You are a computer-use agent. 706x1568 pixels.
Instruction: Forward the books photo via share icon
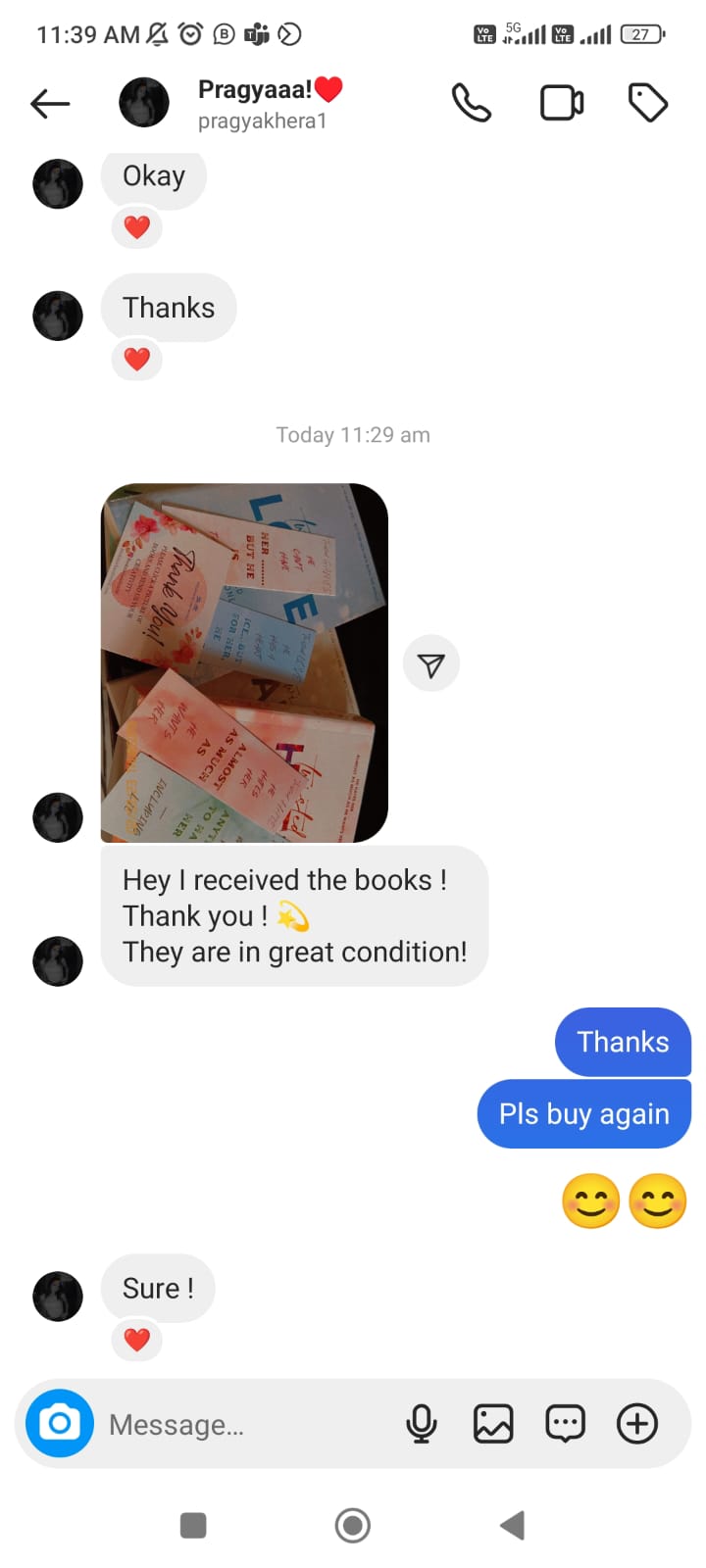point(431,664)
